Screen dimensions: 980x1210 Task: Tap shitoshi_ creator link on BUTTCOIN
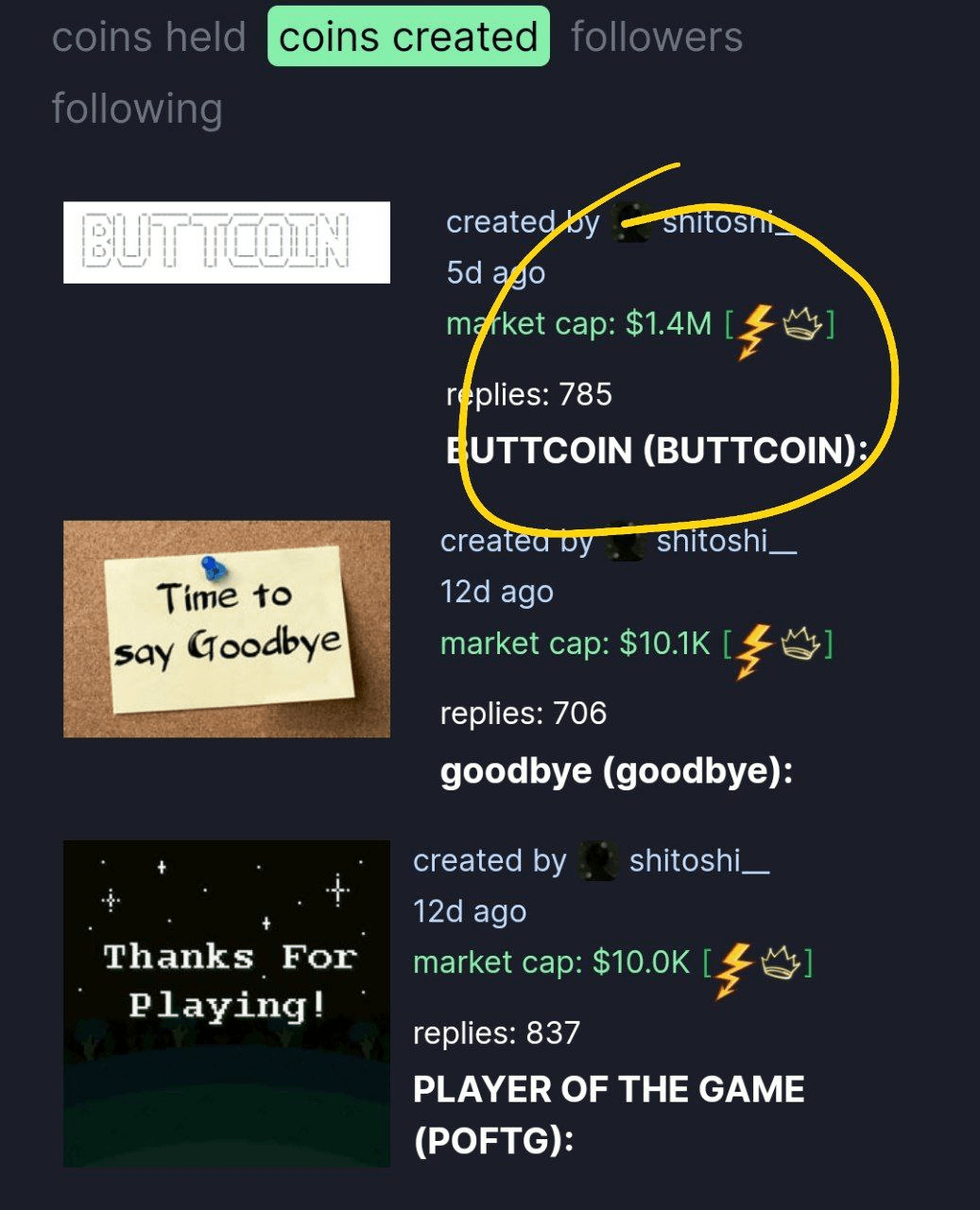pos(728,223)
